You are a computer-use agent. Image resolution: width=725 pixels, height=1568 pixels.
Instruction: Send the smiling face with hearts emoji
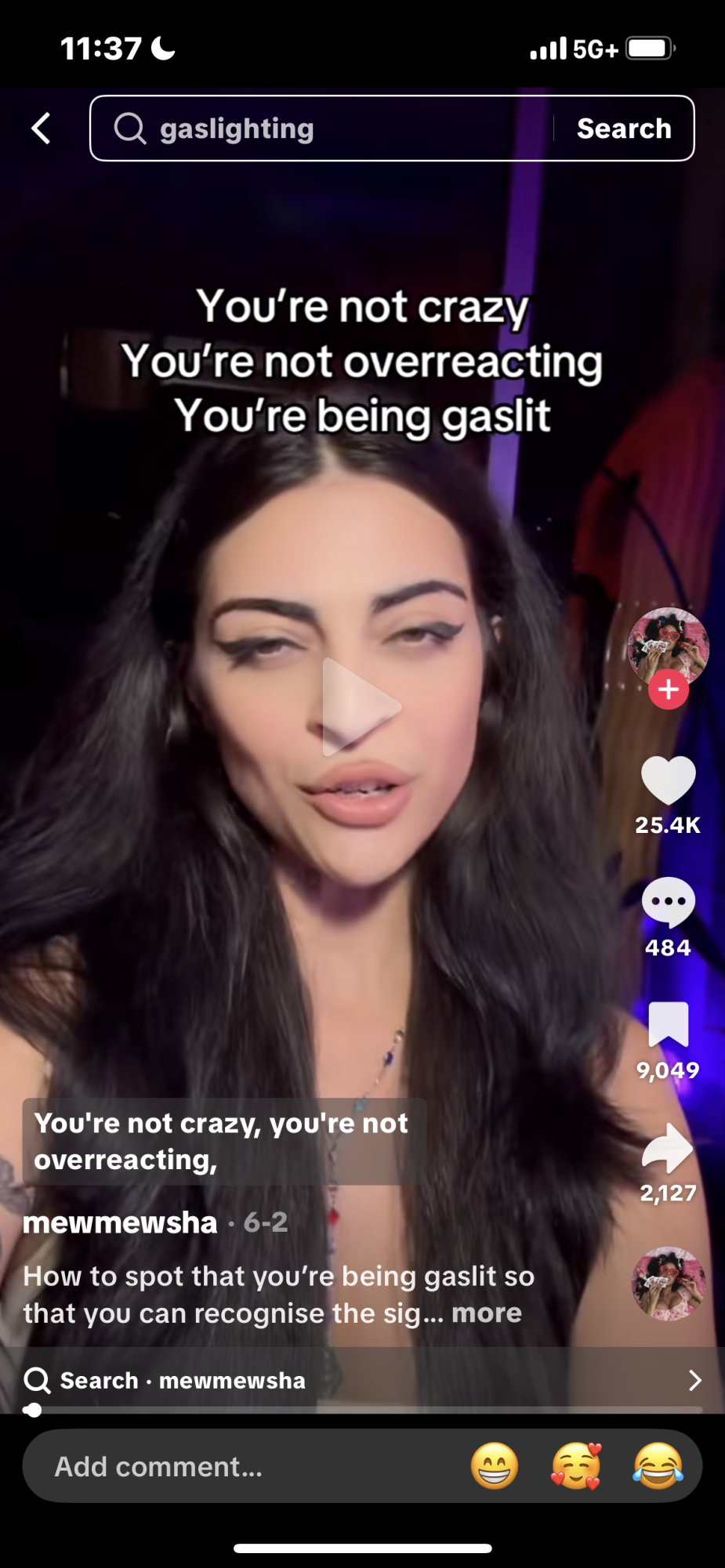[576, 1466]
